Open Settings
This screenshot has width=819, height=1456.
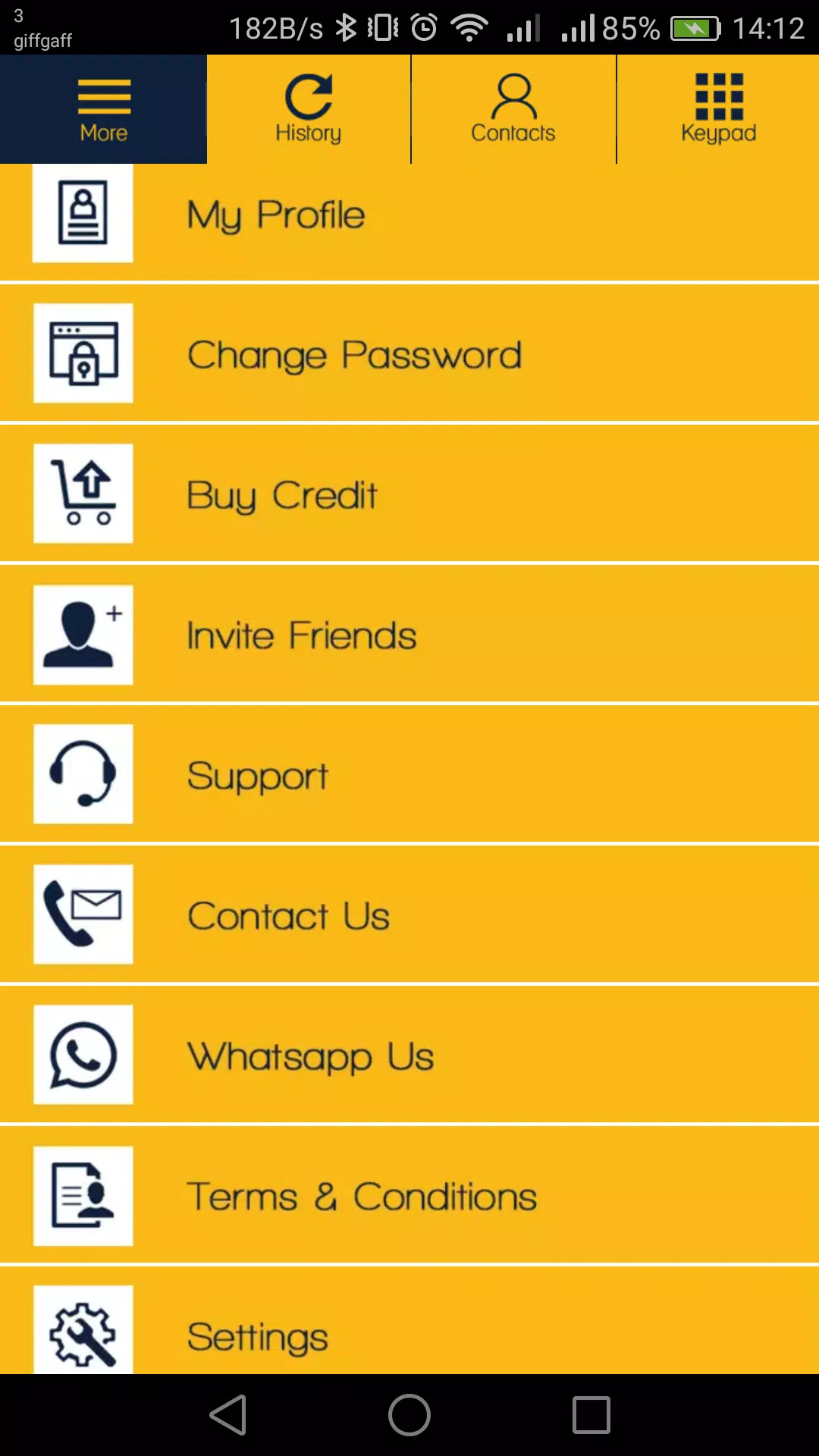[x=409, y=1320]
